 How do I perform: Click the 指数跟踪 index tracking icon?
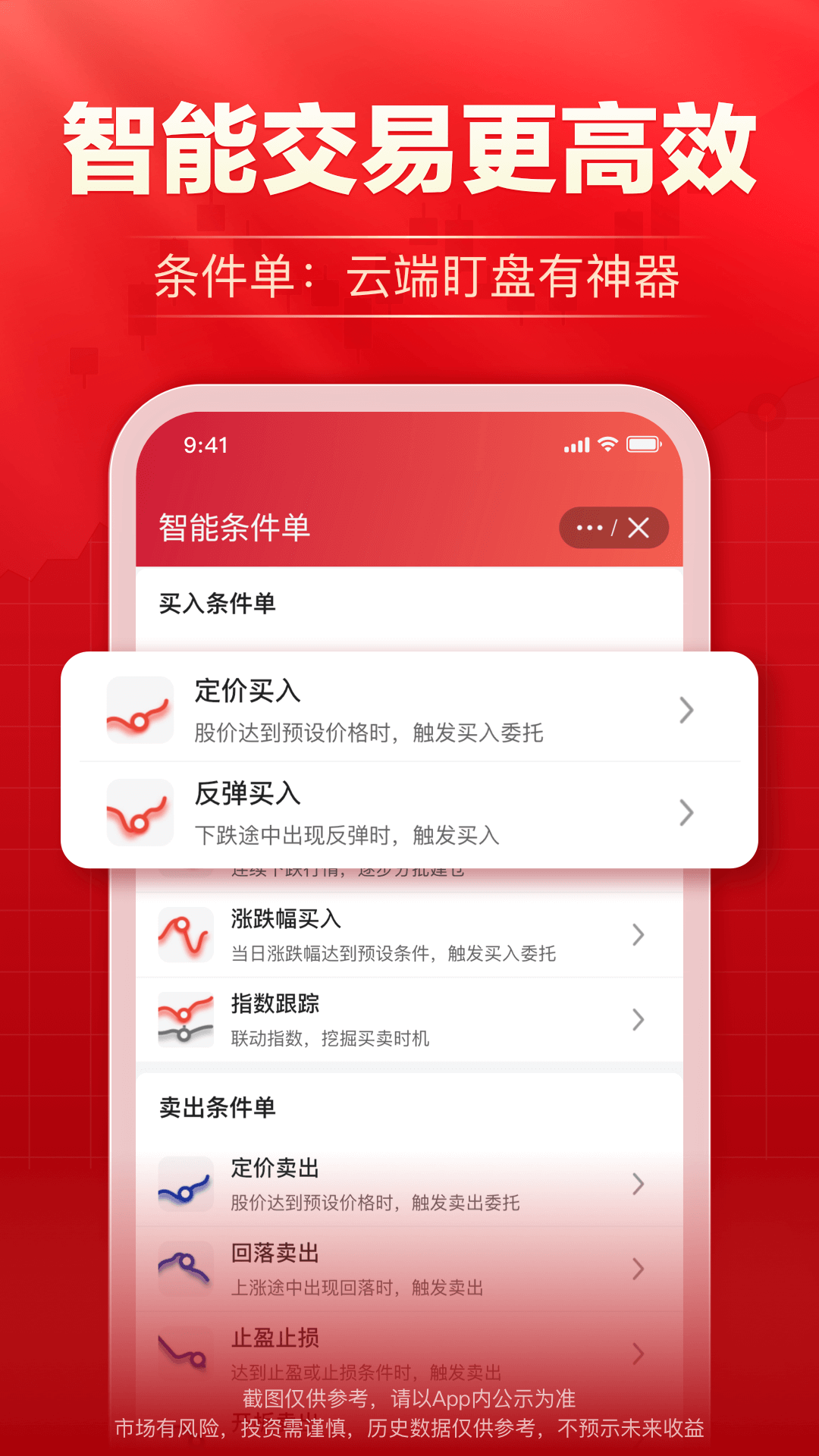[x=186, y=1018]
